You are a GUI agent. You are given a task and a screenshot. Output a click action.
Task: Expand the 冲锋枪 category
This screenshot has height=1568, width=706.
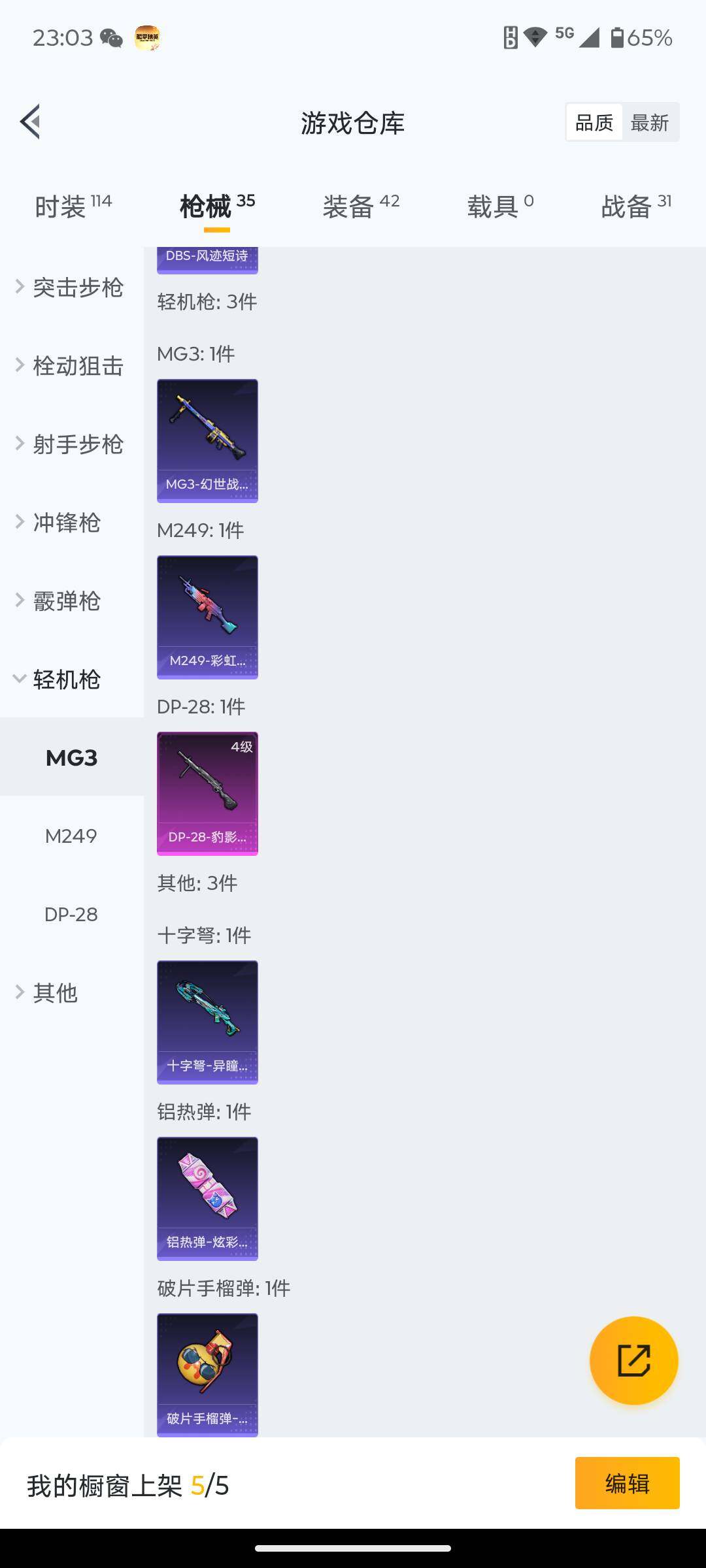65,522
